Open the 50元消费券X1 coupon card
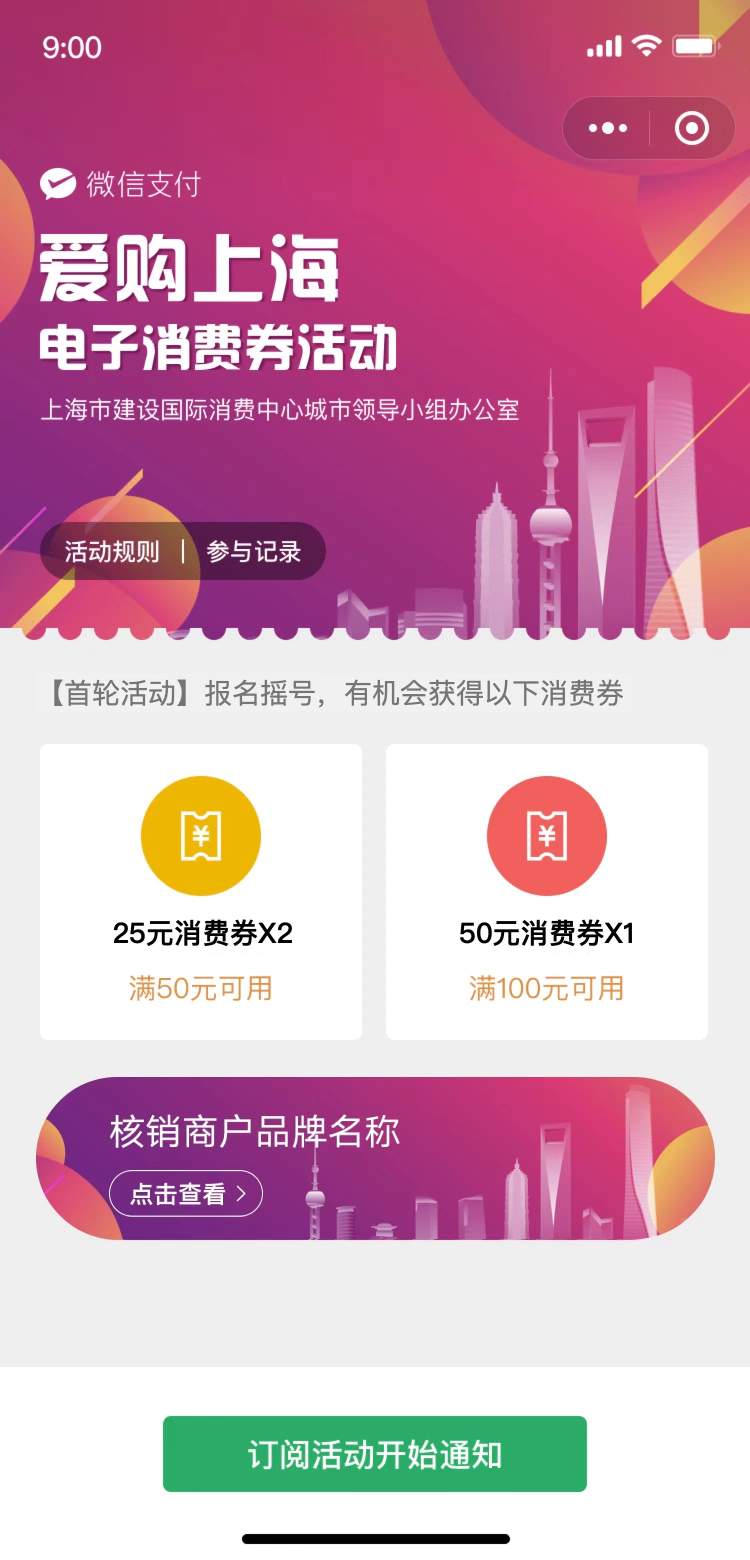The width and height of the screenshot is (750, 1560). pos(547,891)
